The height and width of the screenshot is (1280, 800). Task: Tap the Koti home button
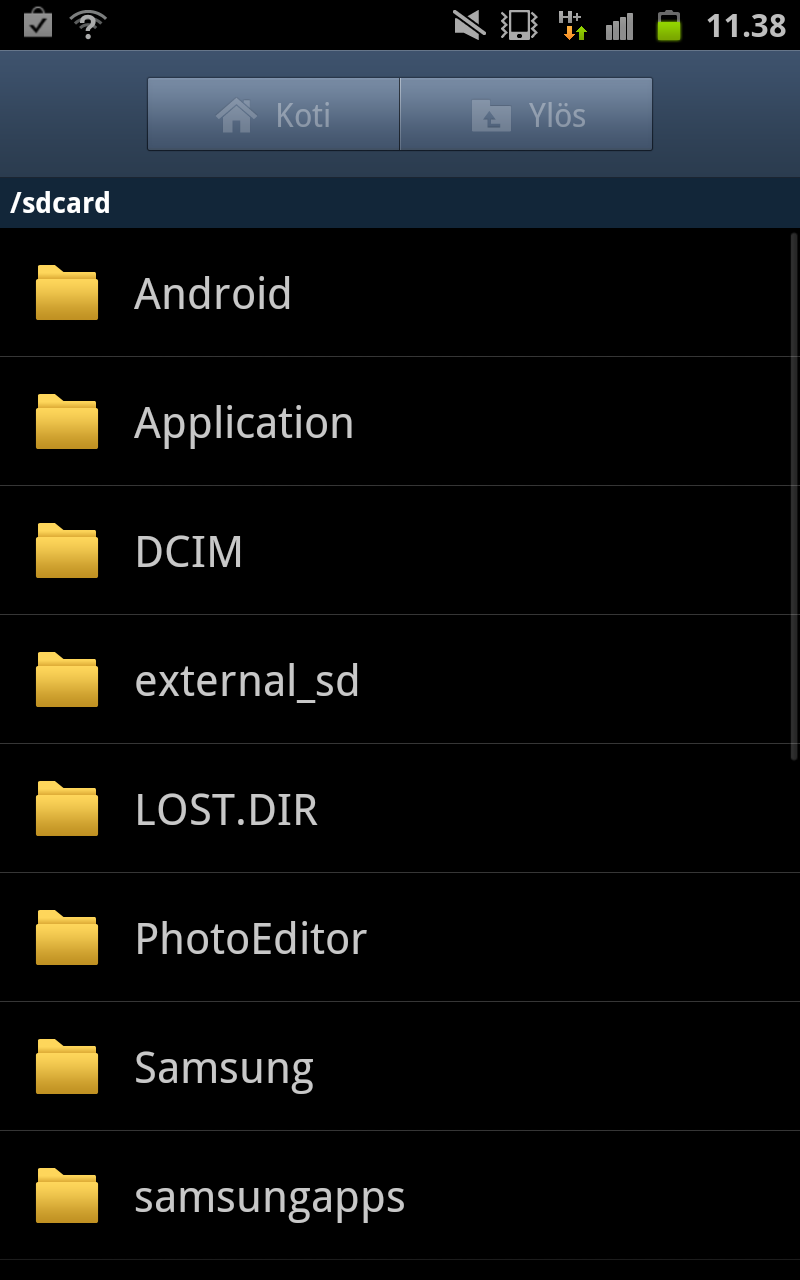[x=273, y=114]
